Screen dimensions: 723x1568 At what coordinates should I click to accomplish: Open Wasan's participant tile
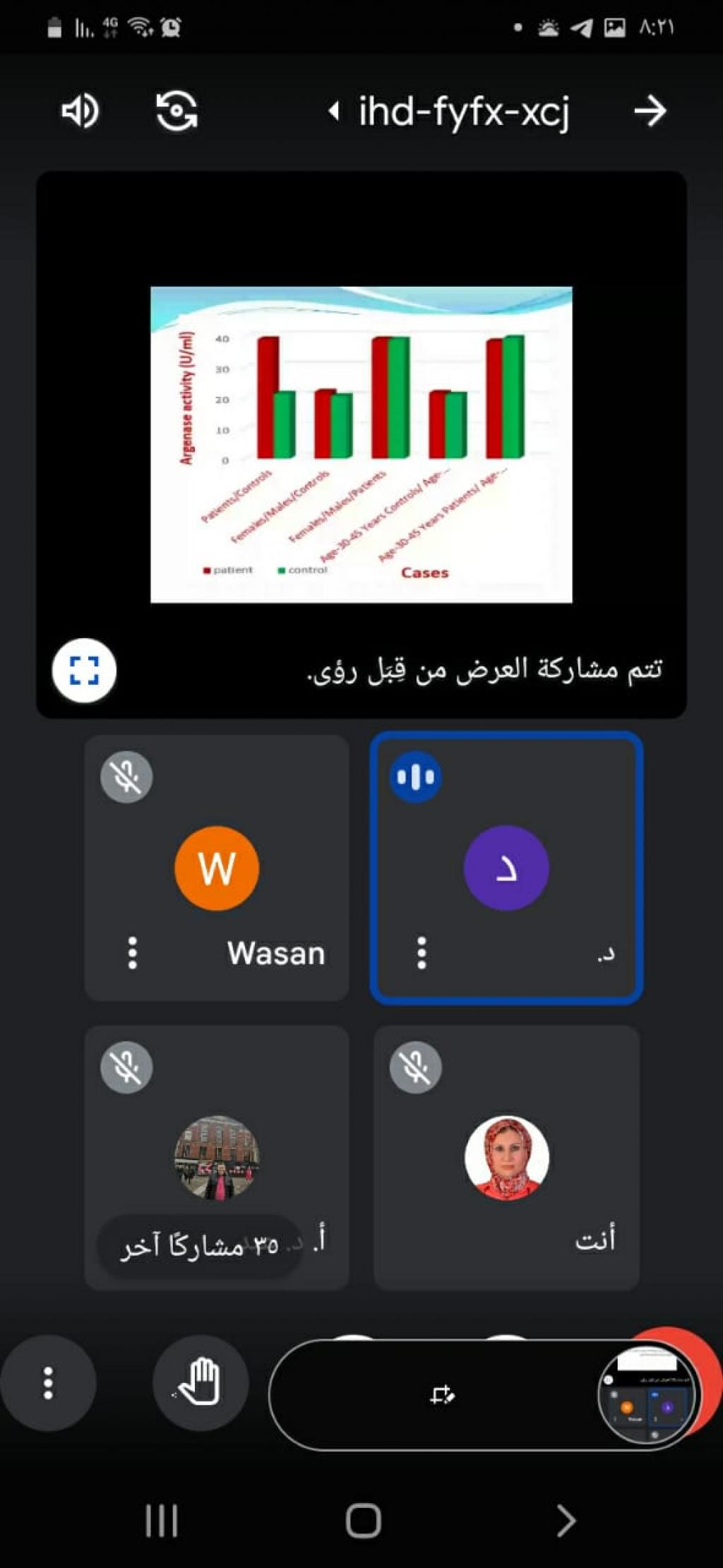point(217,868)
